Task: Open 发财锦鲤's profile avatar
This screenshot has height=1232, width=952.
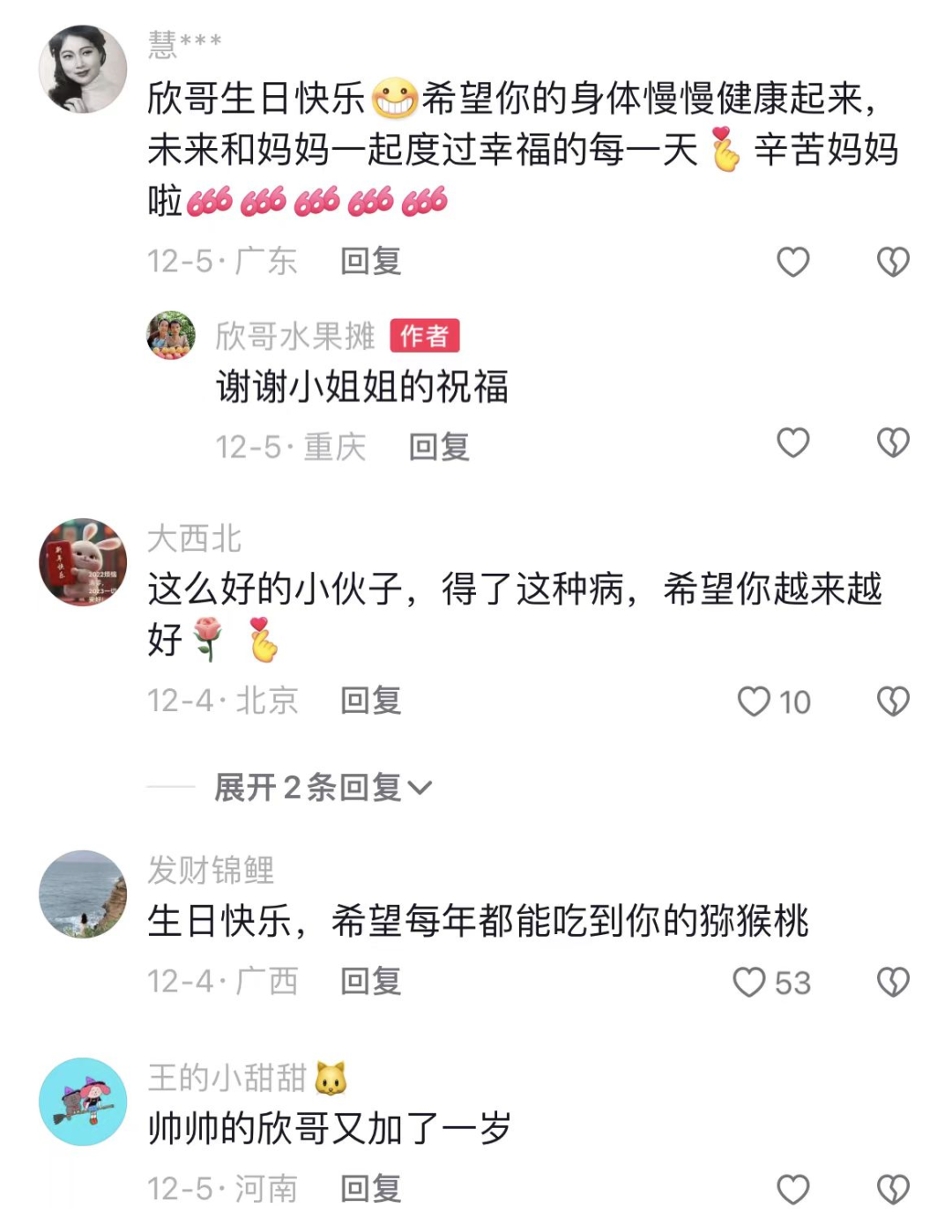Action: 83,894
